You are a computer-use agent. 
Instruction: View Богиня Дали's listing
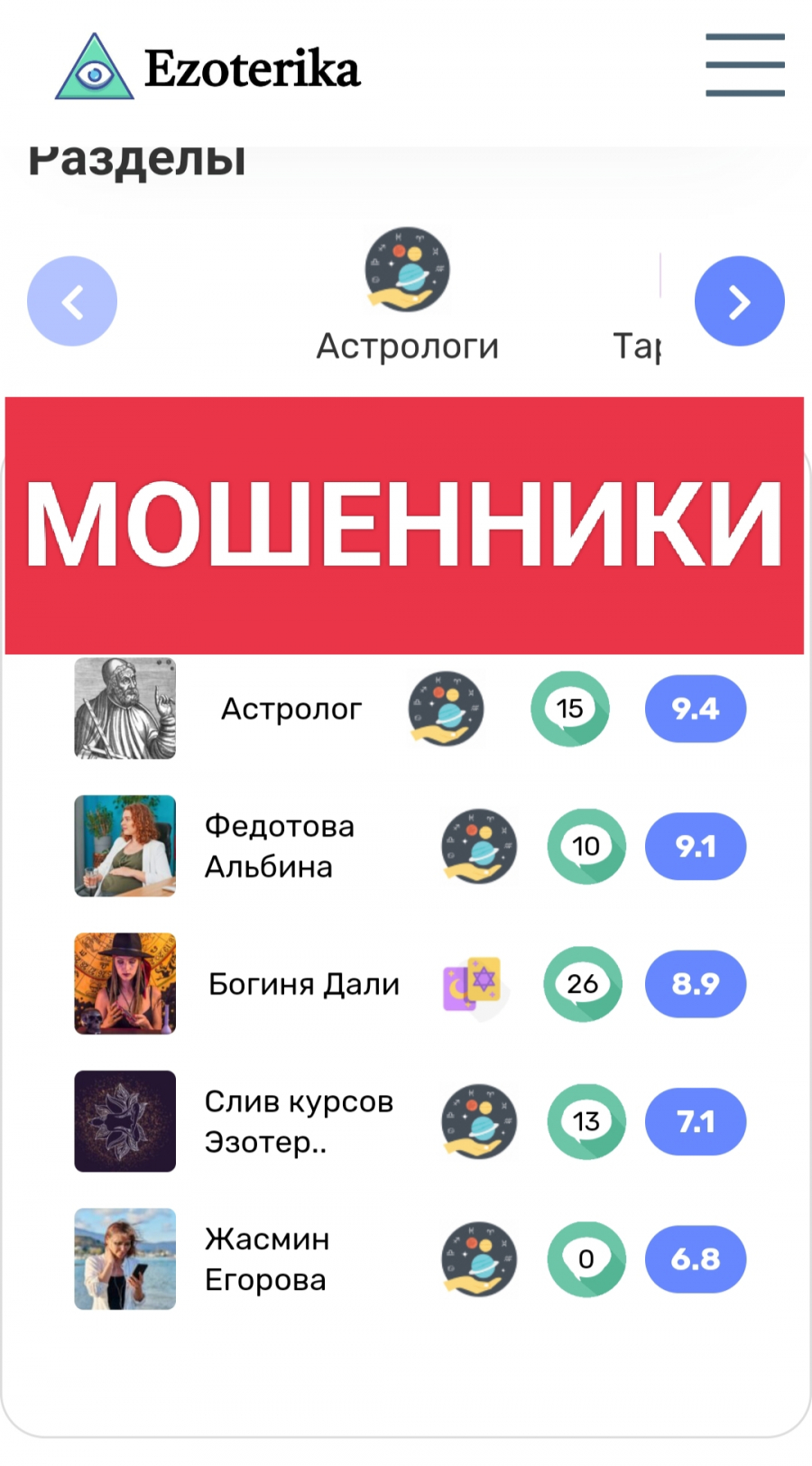411,984
